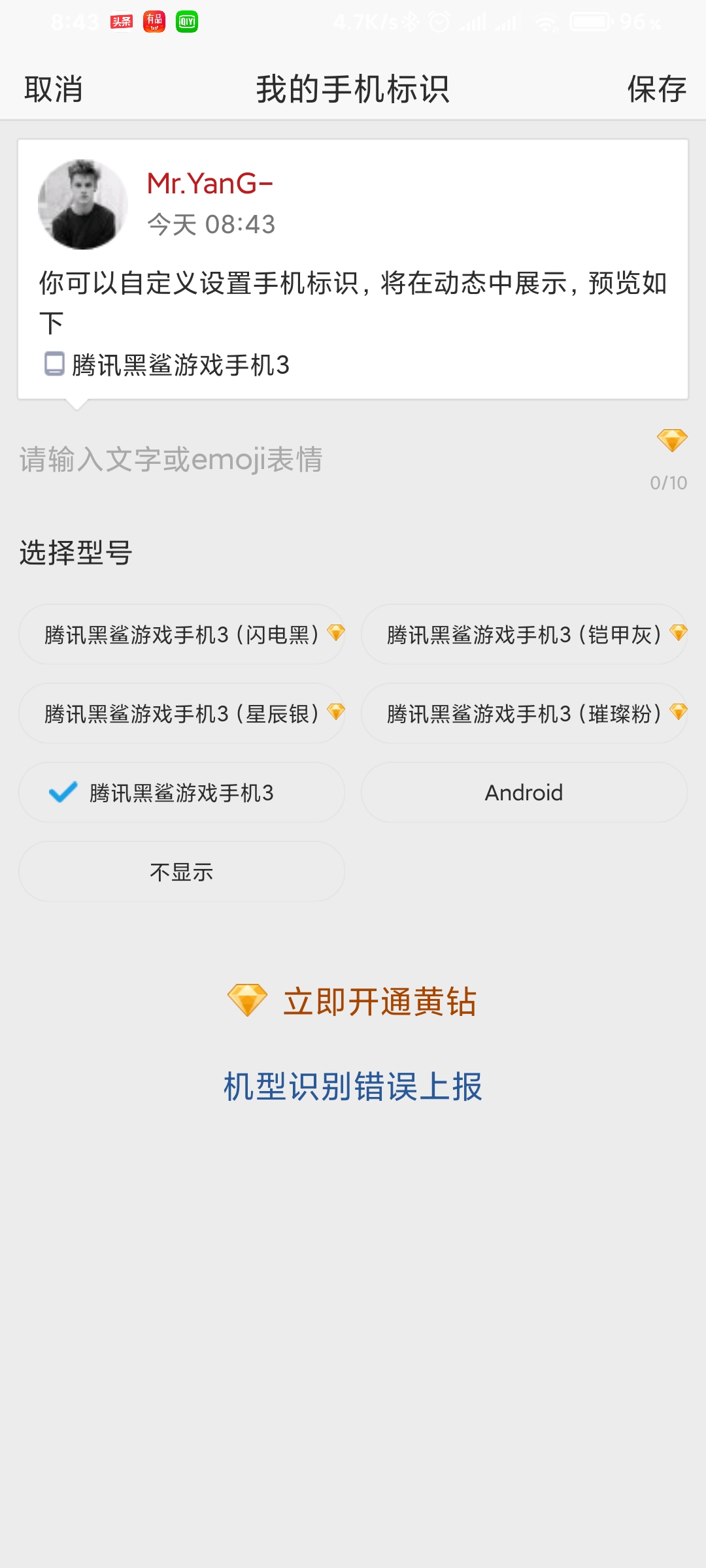Save the phone identifier with 保存
The height and width of the screenshot is (1568, 706).
click(657, 89)
